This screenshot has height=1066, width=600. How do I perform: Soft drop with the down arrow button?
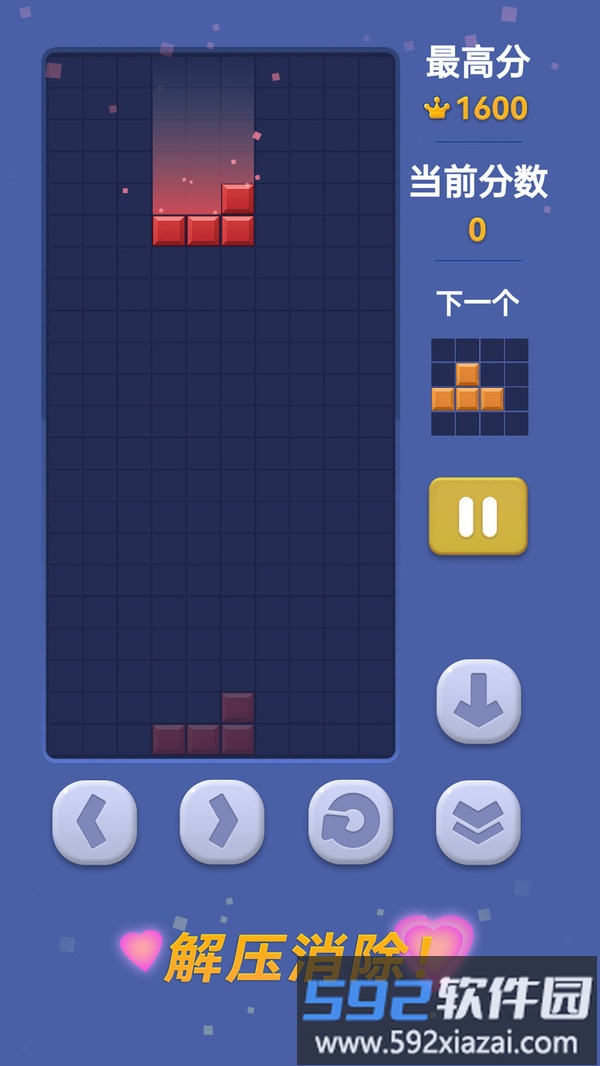click(478, 701)
